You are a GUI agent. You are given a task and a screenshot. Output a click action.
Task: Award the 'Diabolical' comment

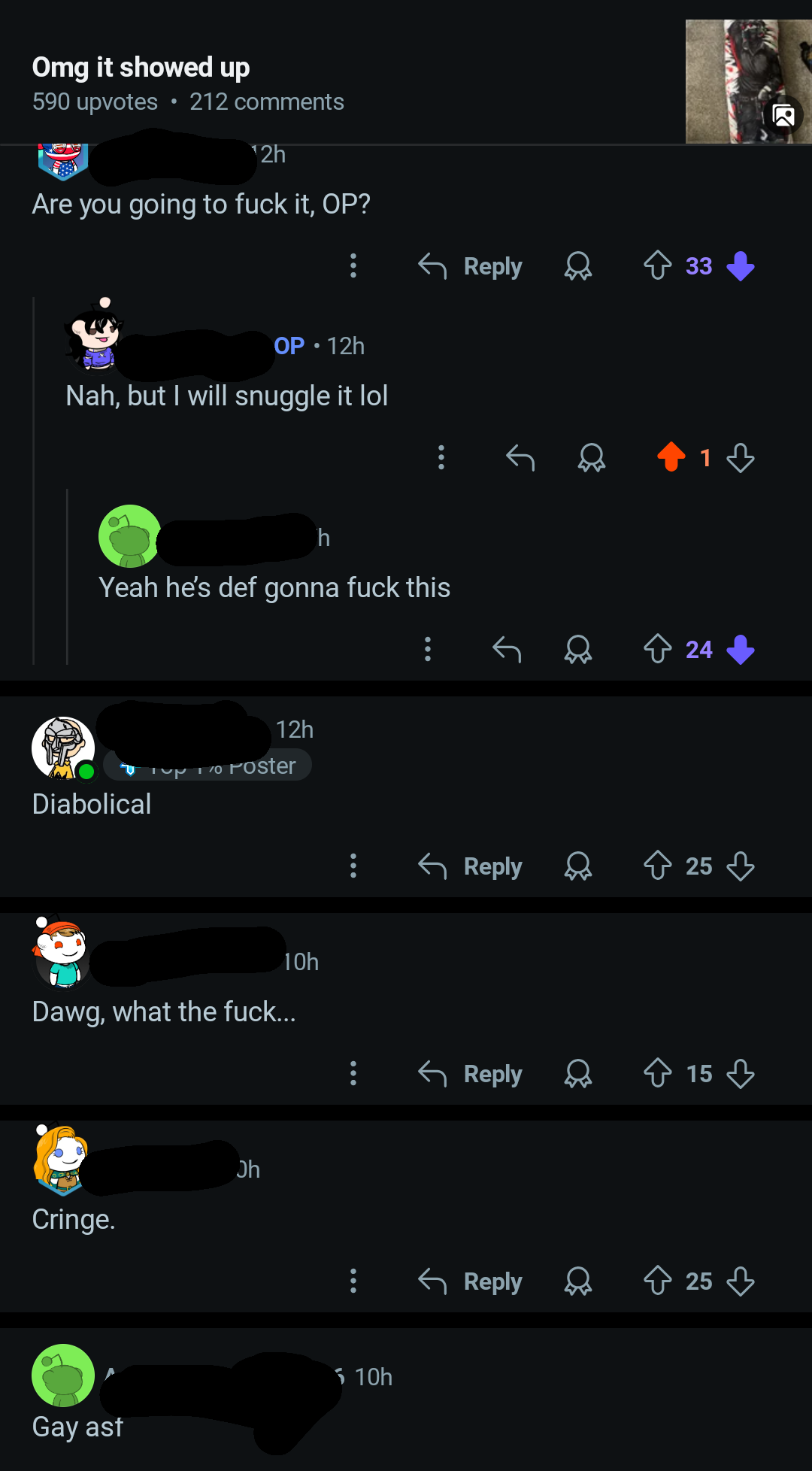tap(578, 866)
